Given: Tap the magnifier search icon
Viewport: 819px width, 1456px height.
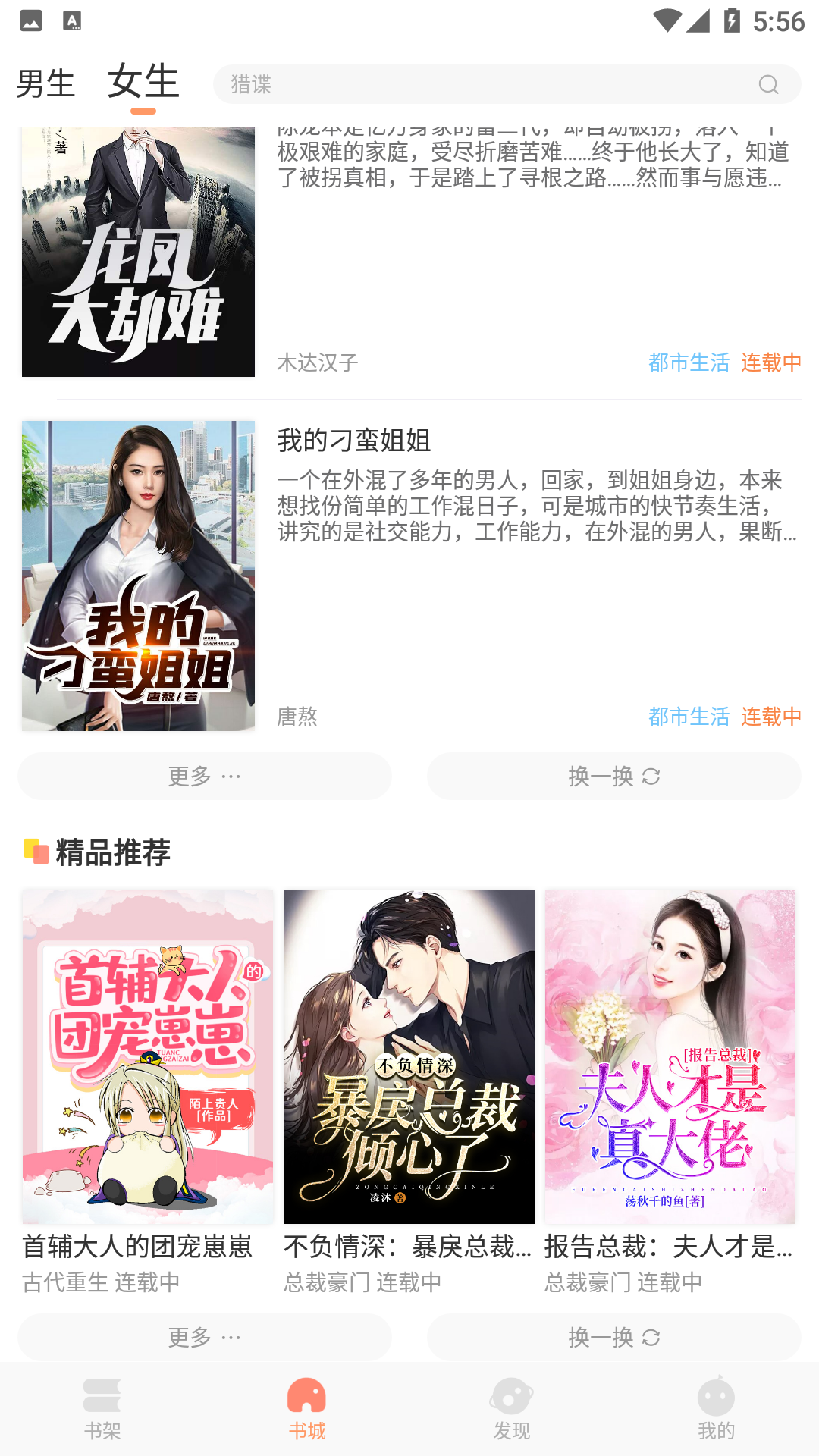Looking at the screenshot, I should tap(768, 84).
